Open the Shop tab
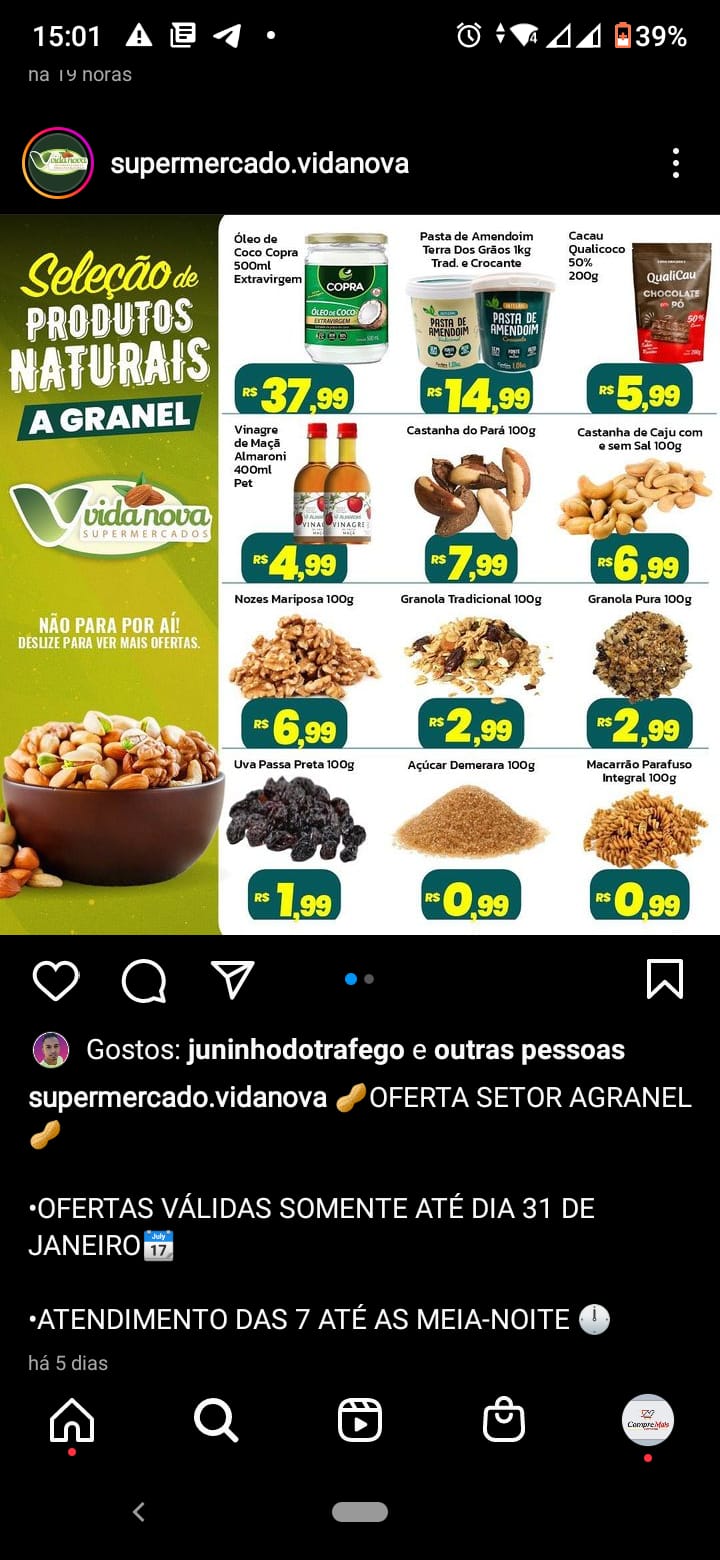 tap(503, 1419)
